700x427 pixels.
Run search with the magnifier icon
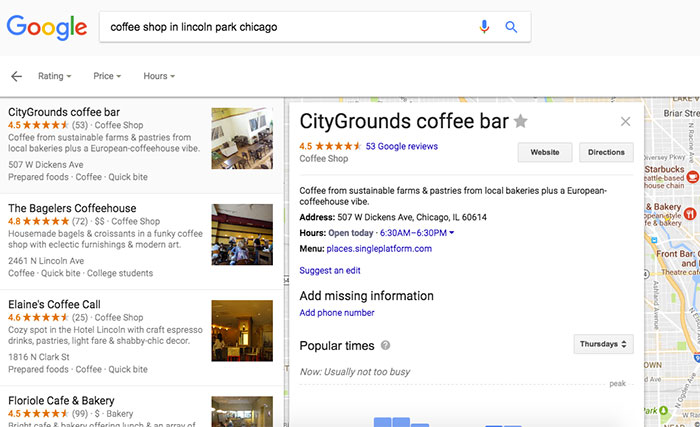[511, 27]
